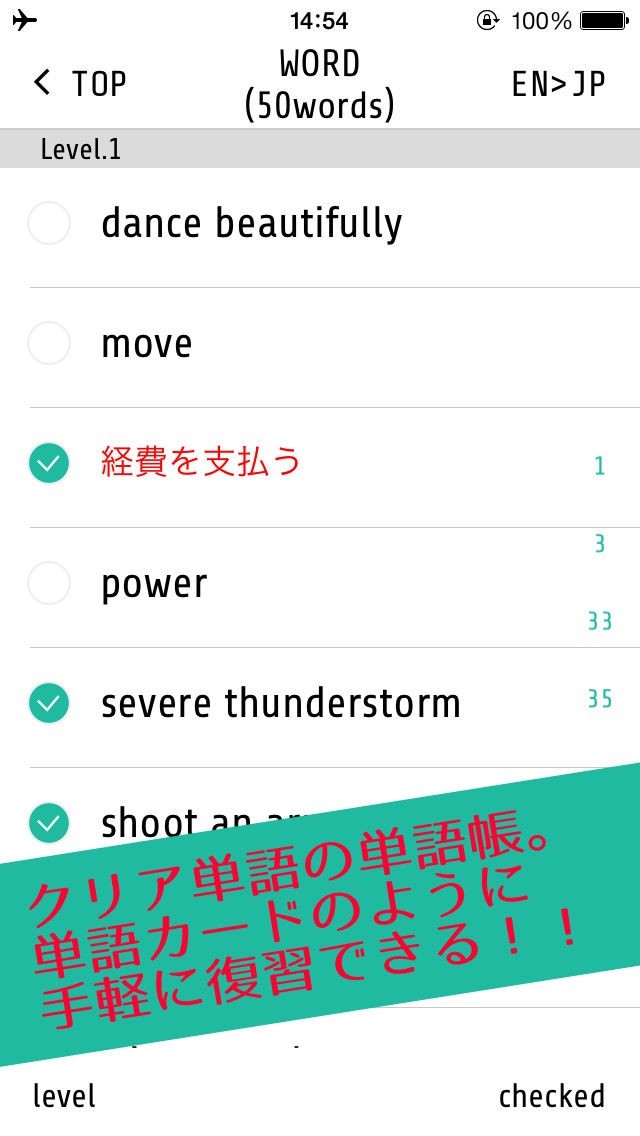This screenshot has height=1136, width=640.
Task: Check the circle for dance beautifully
Action: (48, 223)
